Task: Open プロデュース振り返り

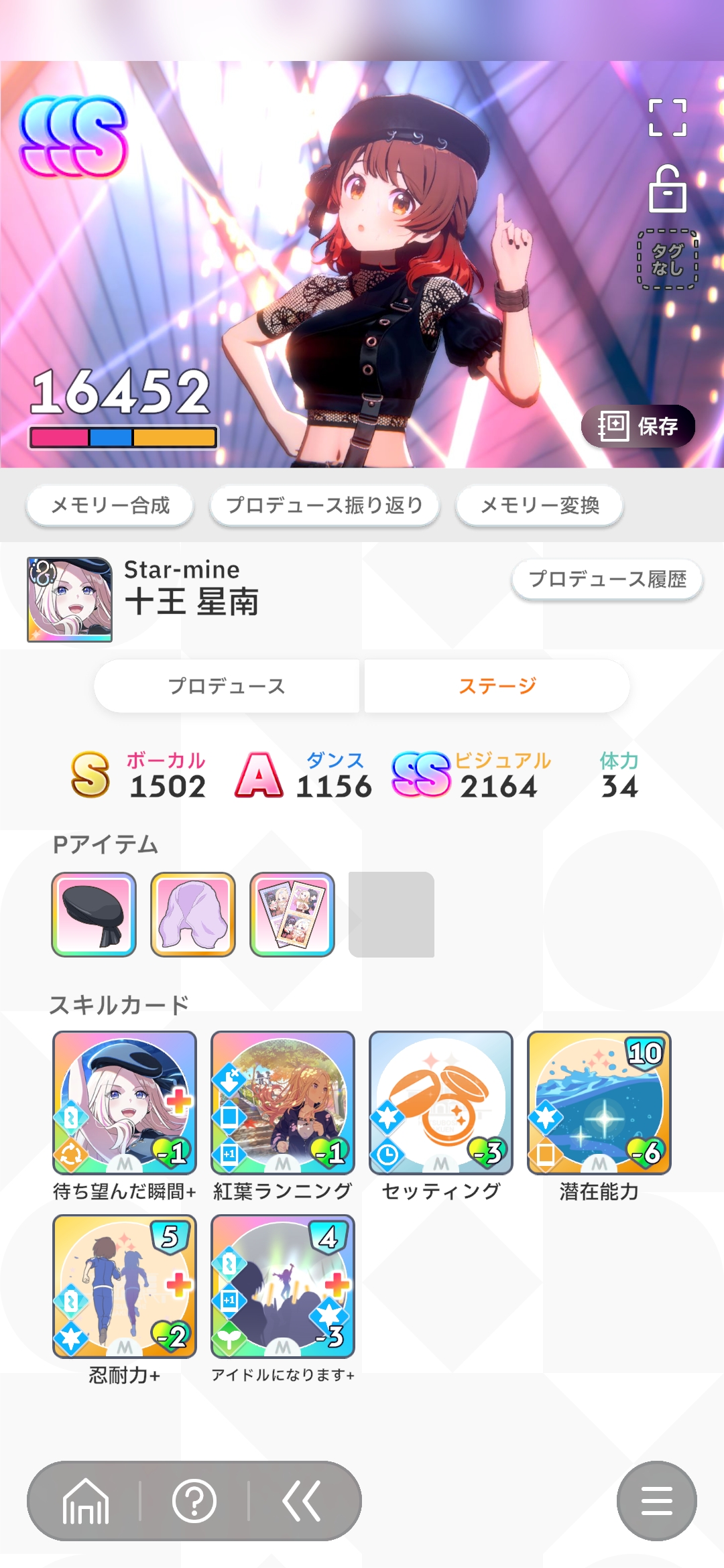Action: (324, 505)
